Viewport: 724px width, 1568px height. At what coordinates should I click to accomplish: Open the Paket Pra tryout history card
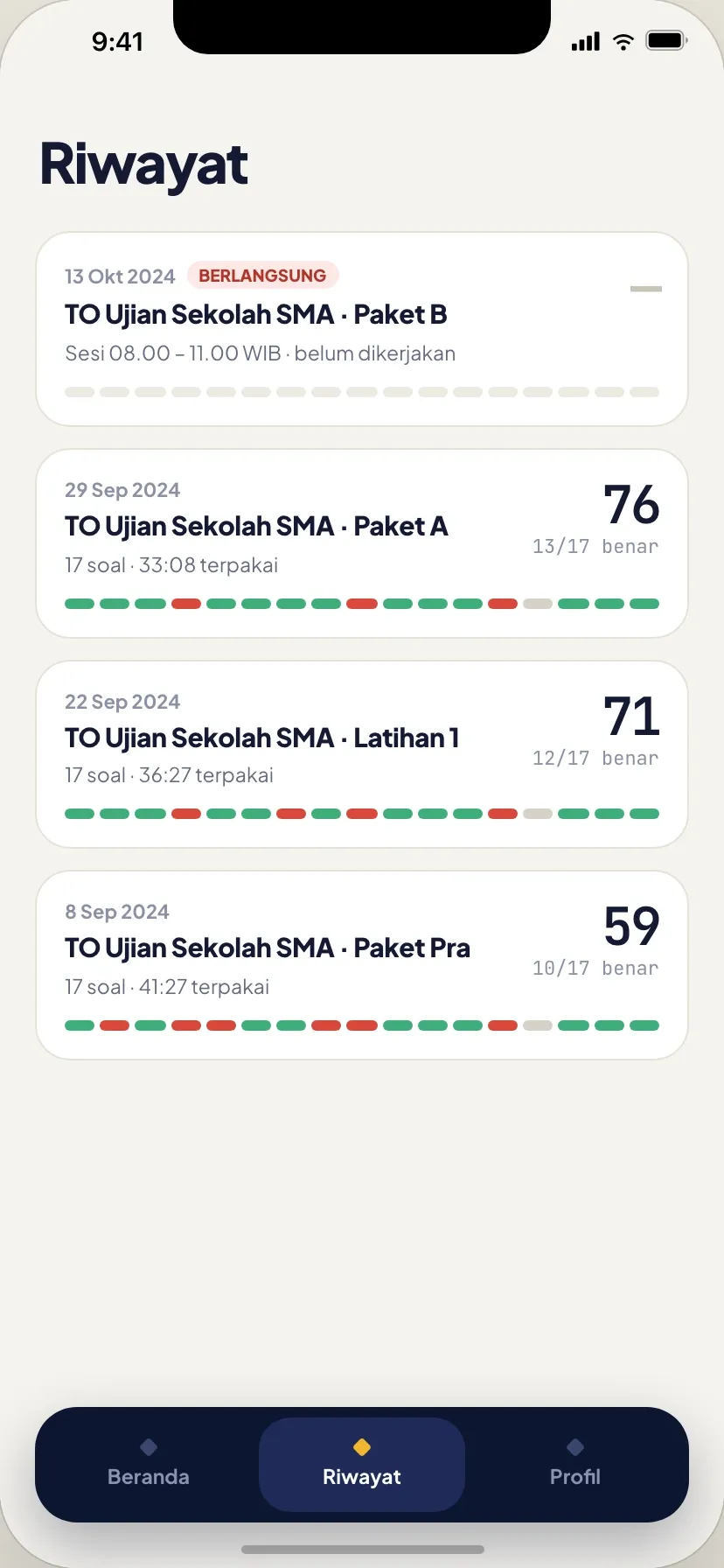coord(362,965)
